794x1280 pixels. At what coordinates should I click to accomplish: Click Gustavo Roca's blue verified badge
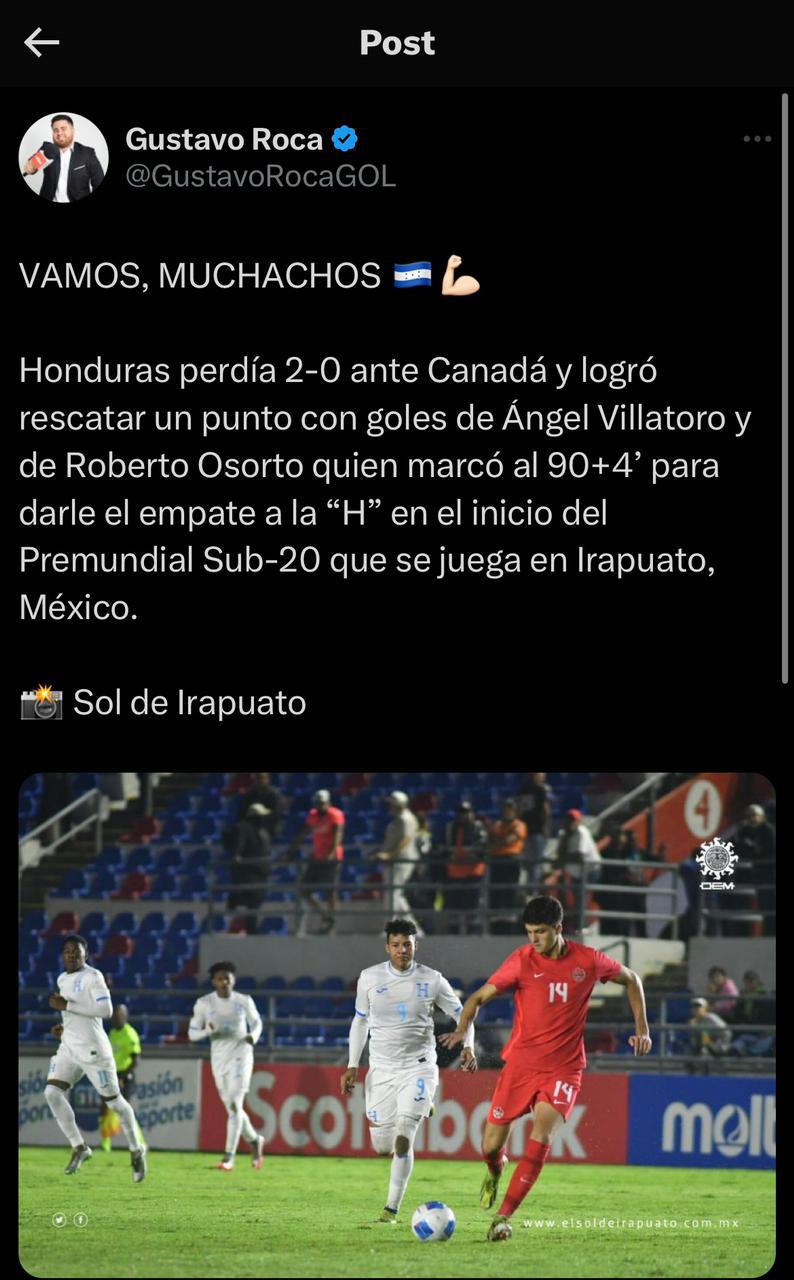[344, 139]
